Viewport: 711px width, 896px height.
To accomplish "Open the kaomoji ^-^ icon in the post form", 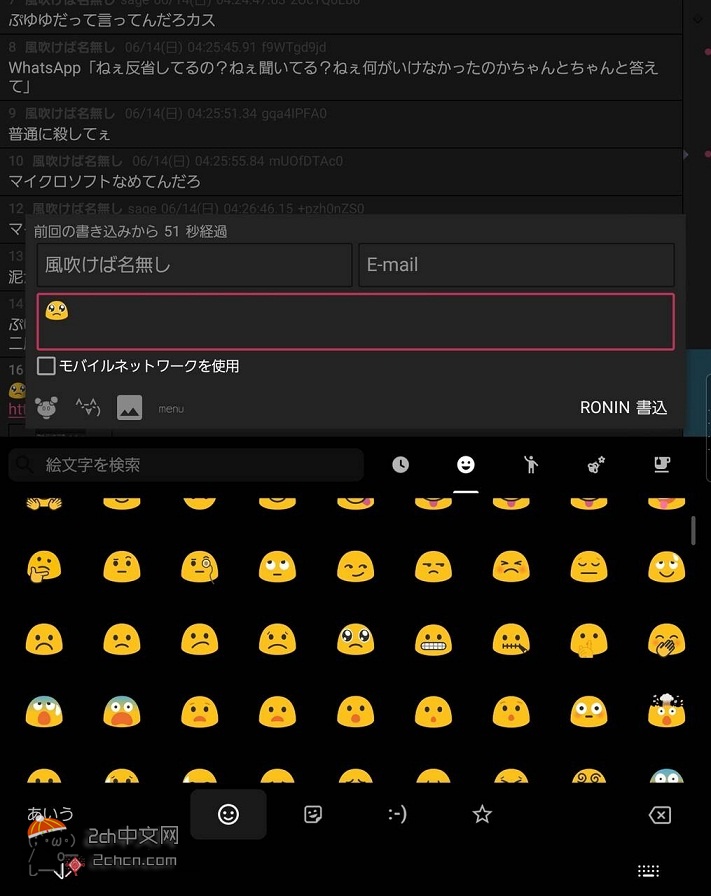I will (88, 407).
